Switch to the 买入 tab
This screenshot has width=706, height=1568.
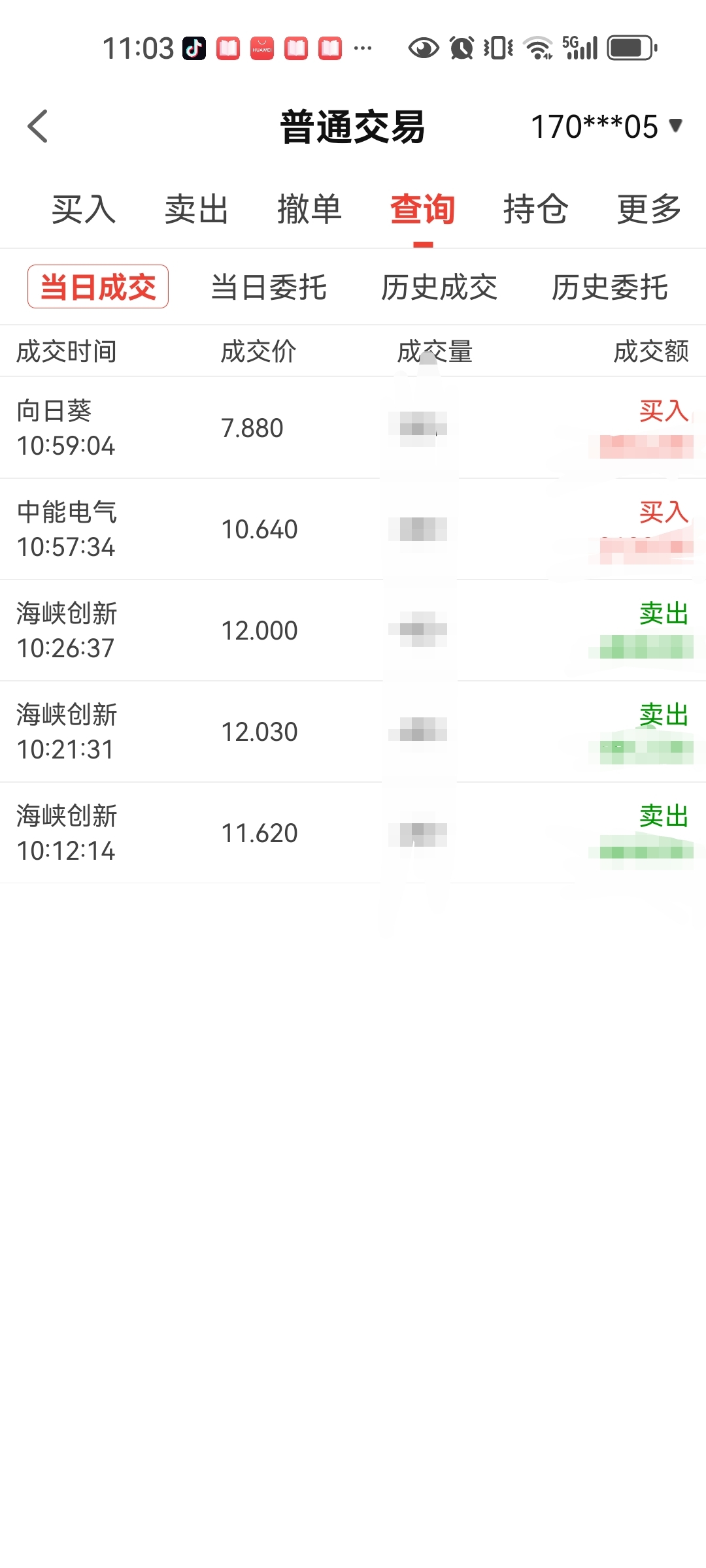tap(84, 210)
